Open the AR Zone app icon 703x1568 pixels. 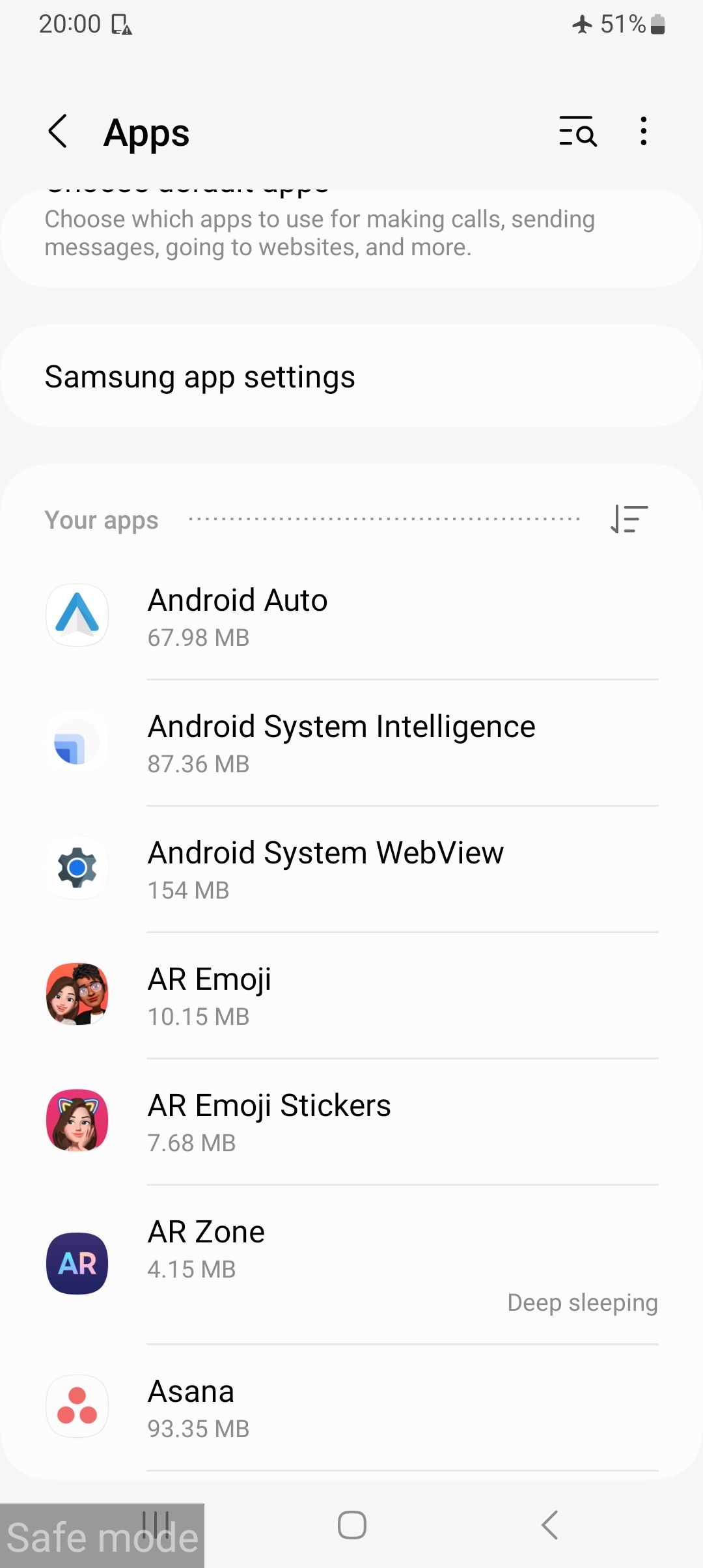[77, 1263]
